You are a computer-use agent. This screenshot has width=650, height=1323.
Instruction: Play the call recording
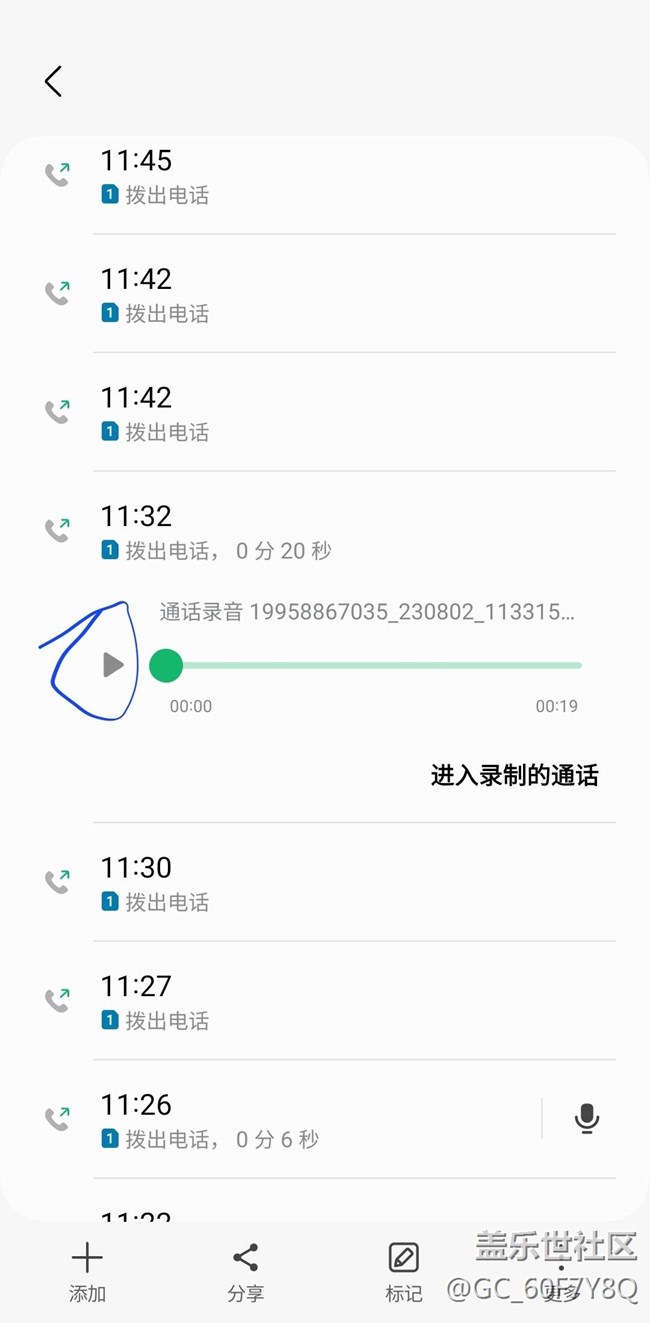pyautogui.click(x=113, y=665)
